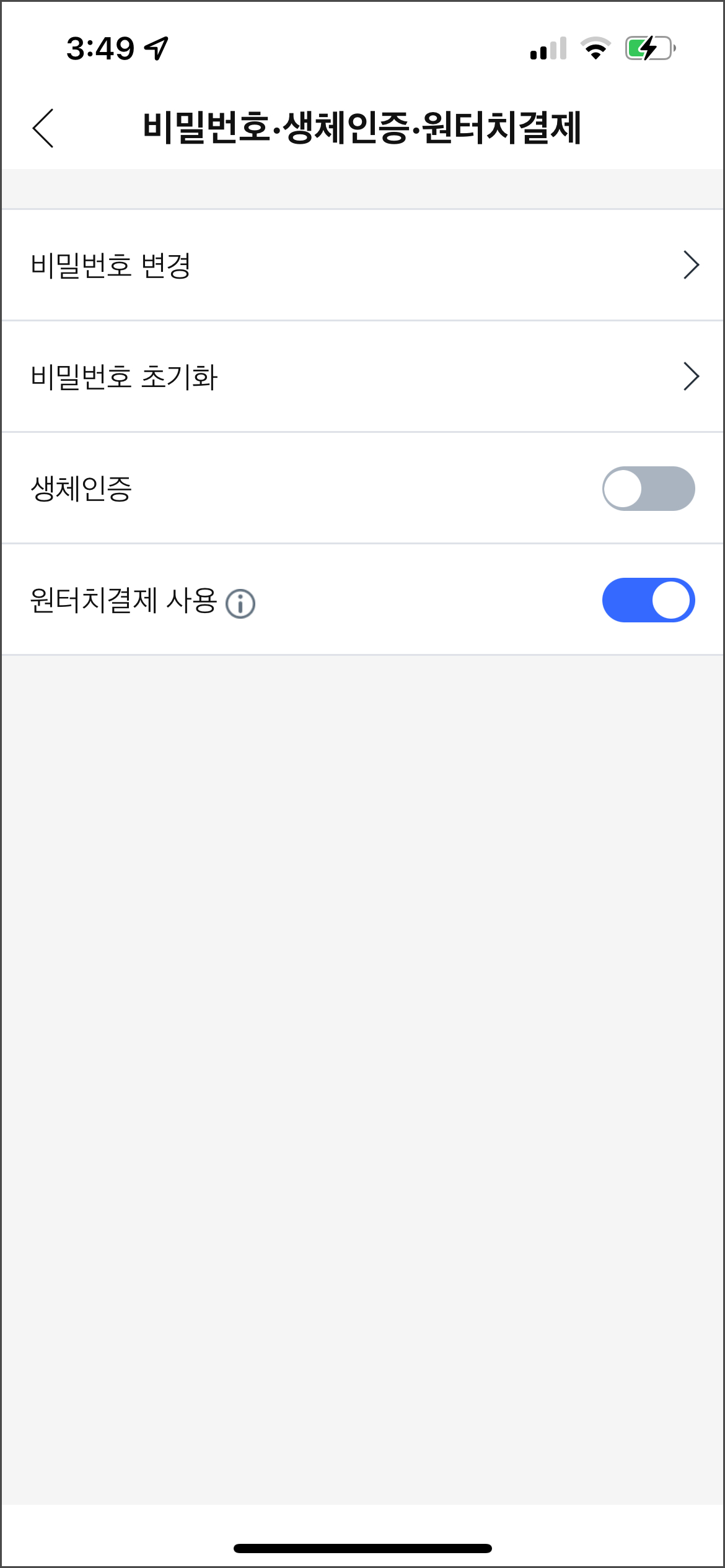Image resolution: width=725 pixels, height=1568 pixels.
Task: Turn on biometric authentication switch
Action: click(648, 489)
